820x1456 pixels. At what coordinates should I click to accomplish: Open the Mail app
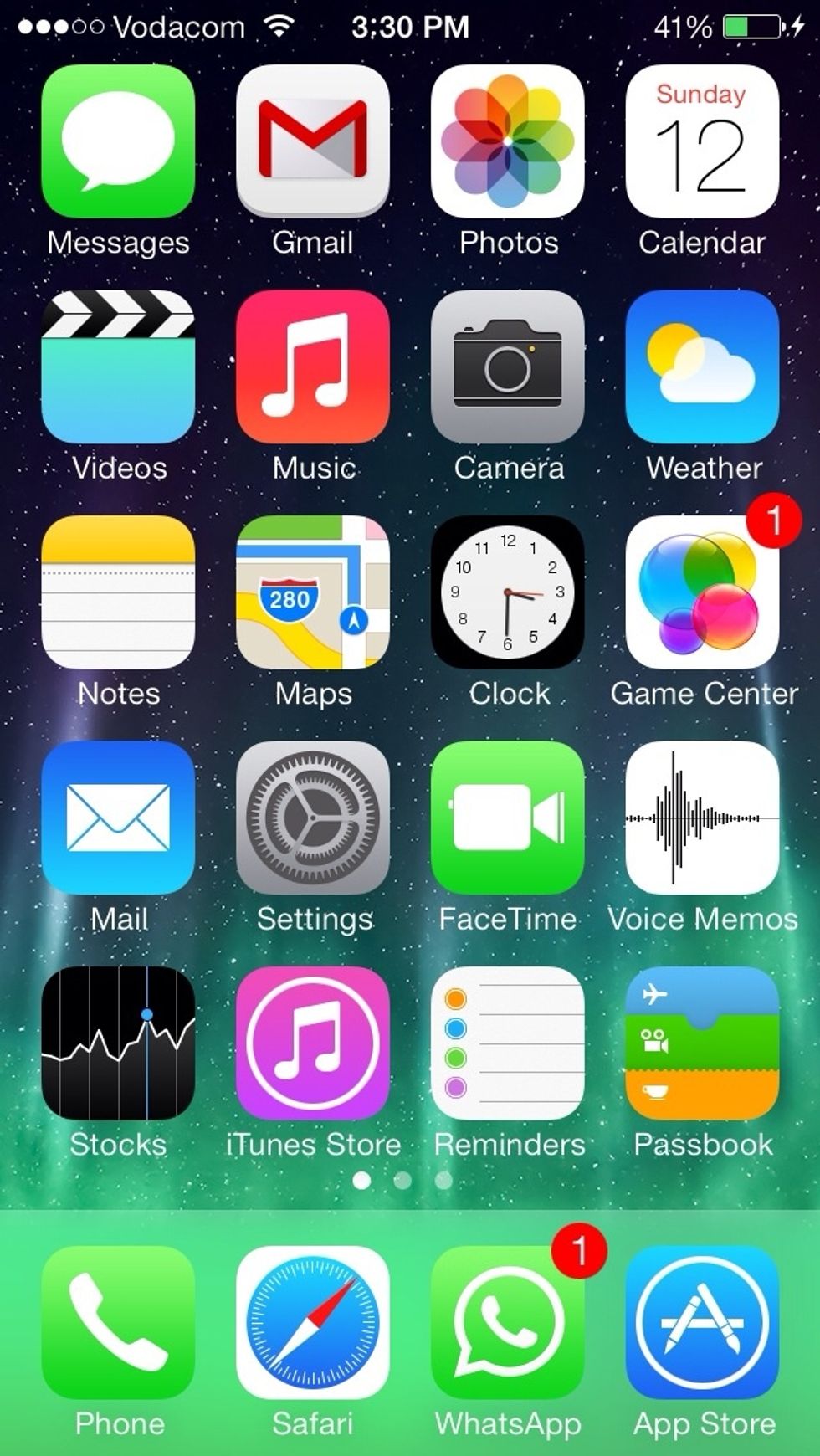click(118, 818)
